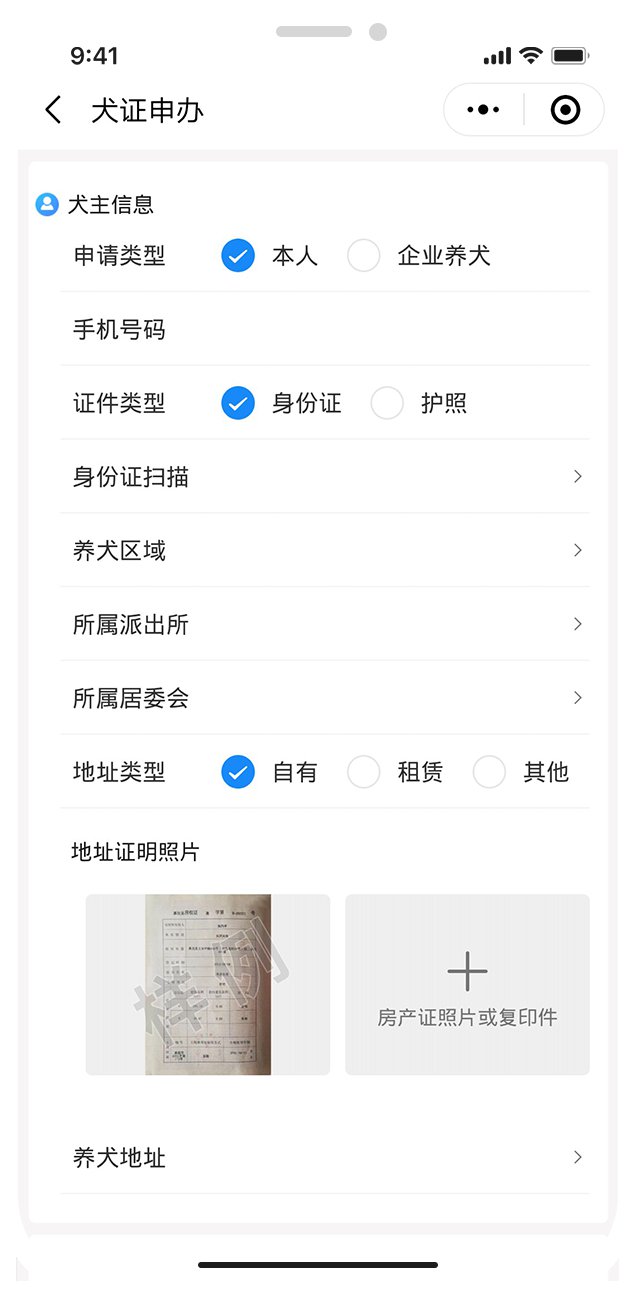Go back from 犬证申办 page
The image size is (636, 1298).
coord(54,110)
